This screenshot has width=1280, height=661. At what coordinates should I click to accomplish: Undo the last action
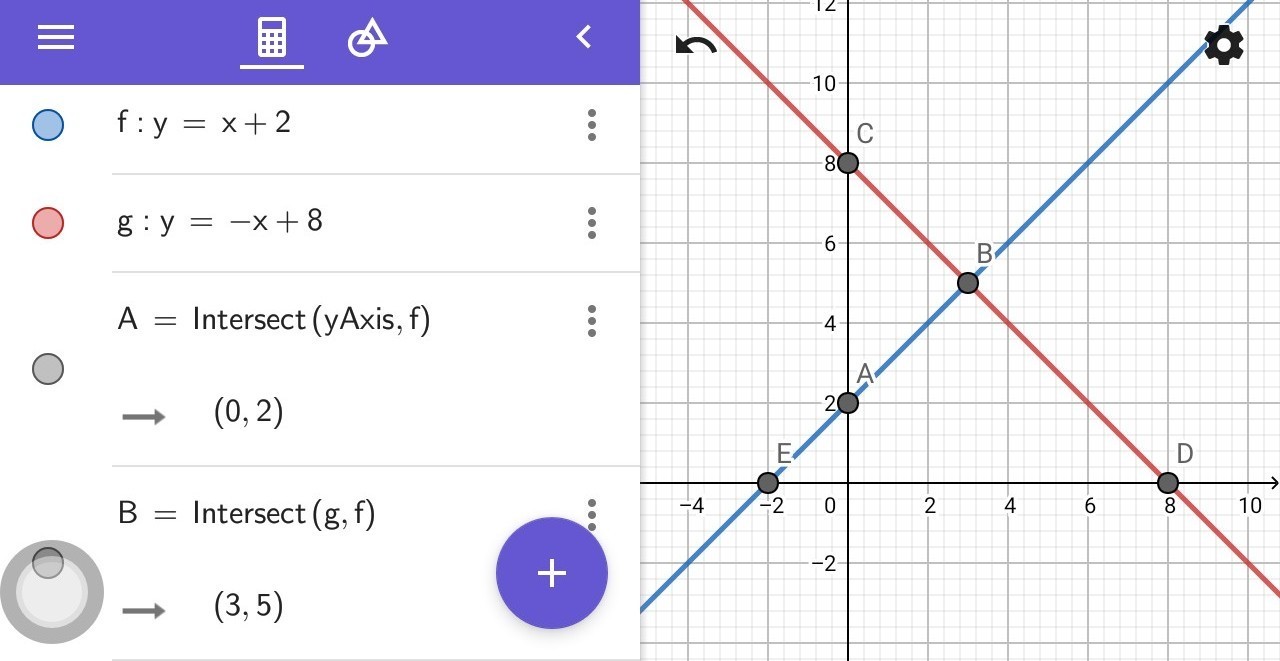[x=696, y=45]
